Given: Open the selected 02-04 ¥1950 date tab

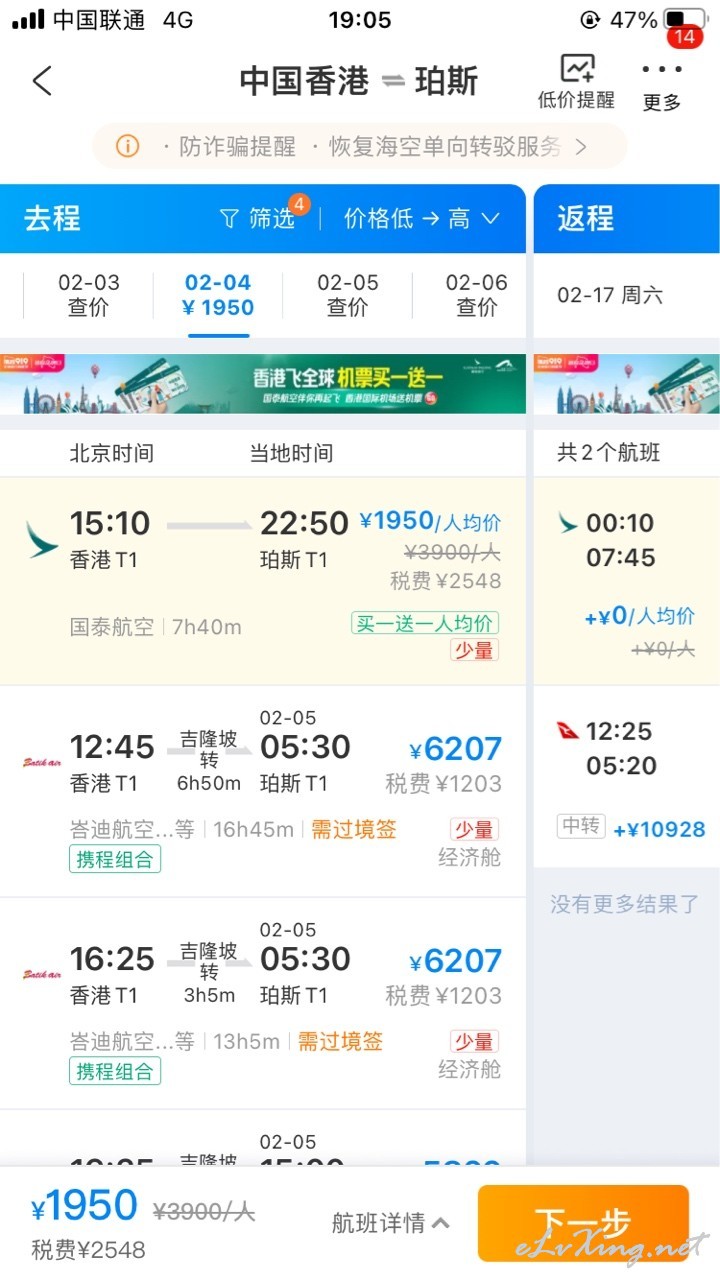Looking at the screenshot, I should point(218,295).
